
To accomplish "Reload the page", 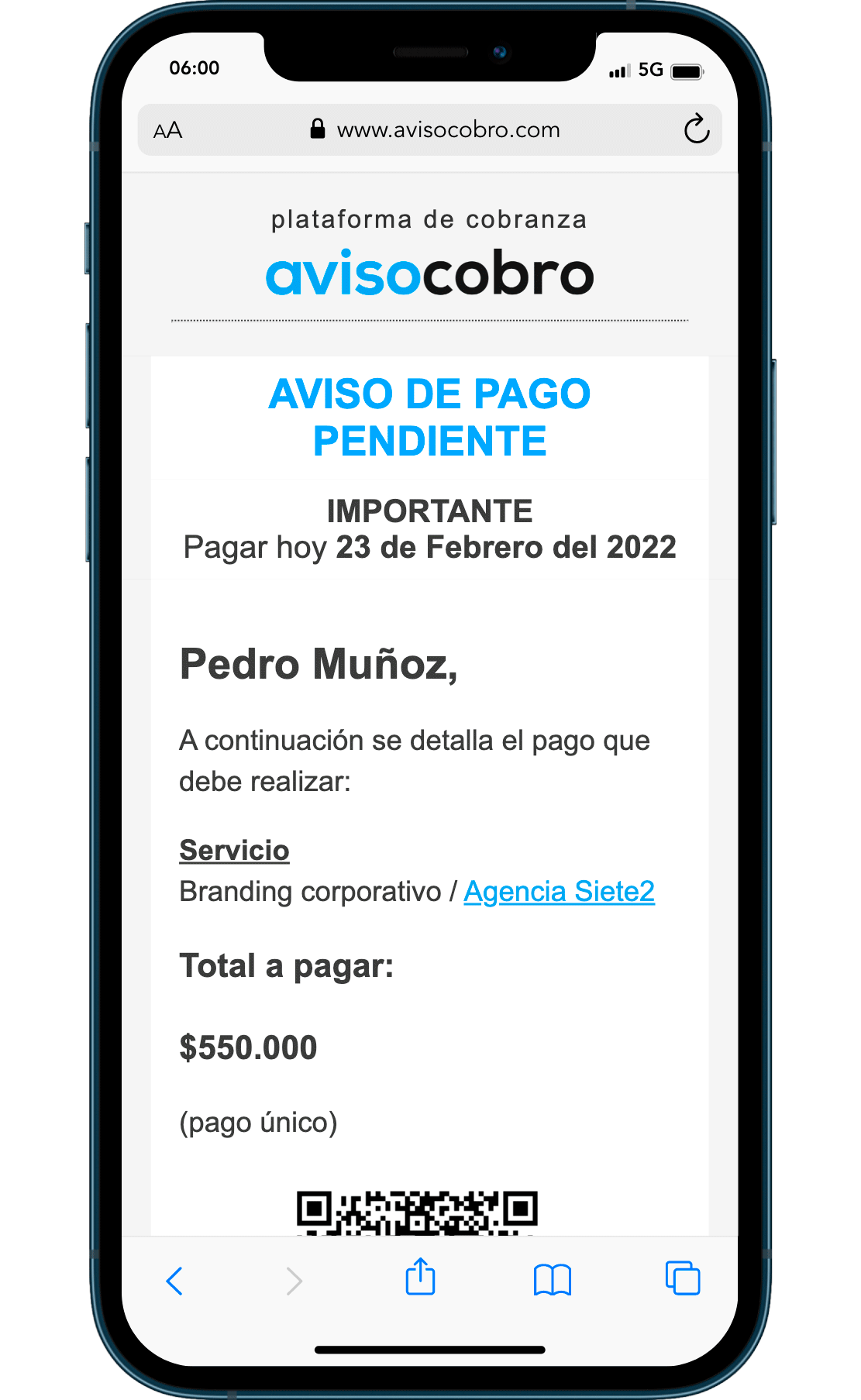I will click(696, 129).
